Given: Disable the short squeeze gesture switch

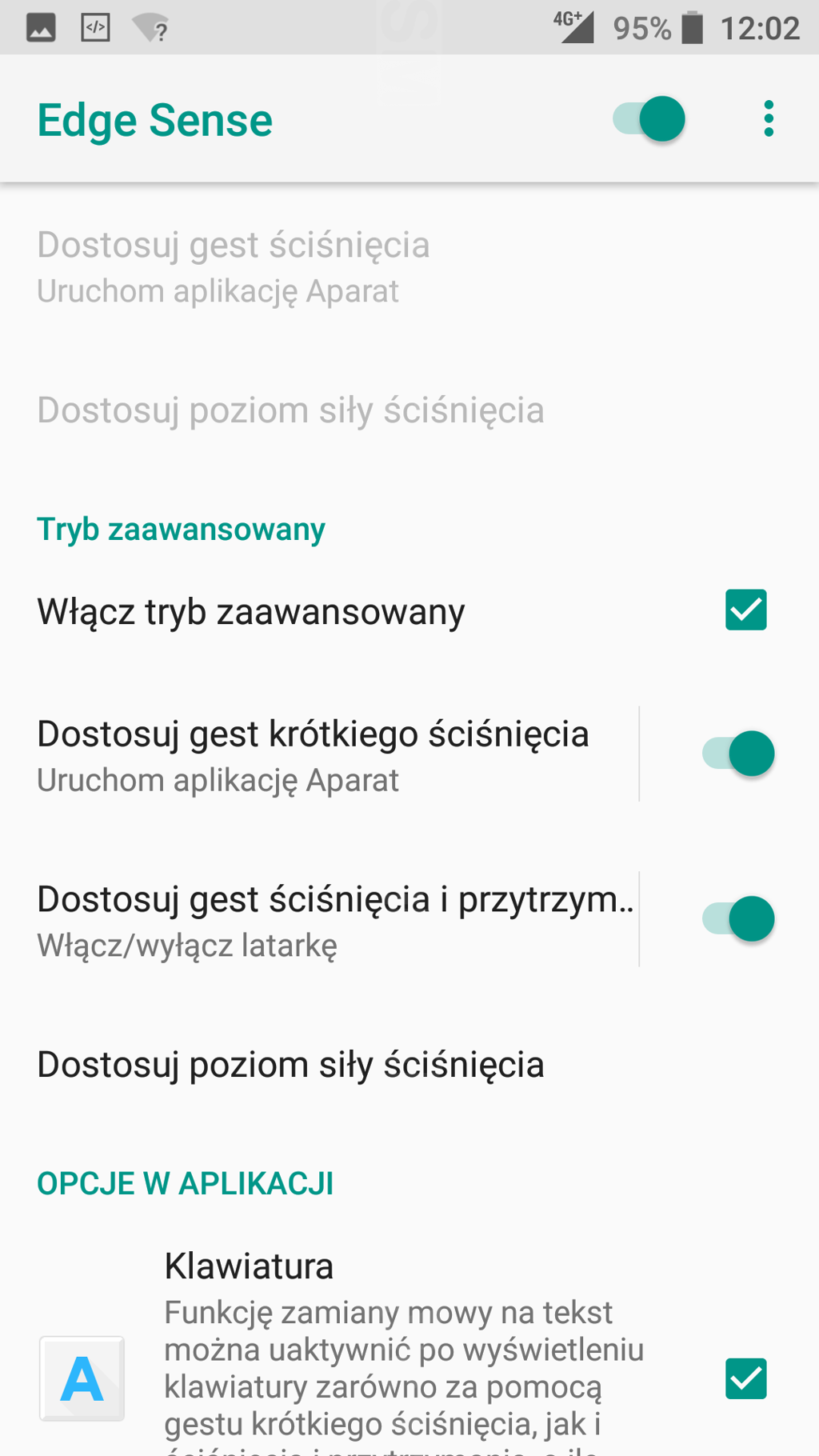Looking at the screenshot, I should [x=737, y=754].
